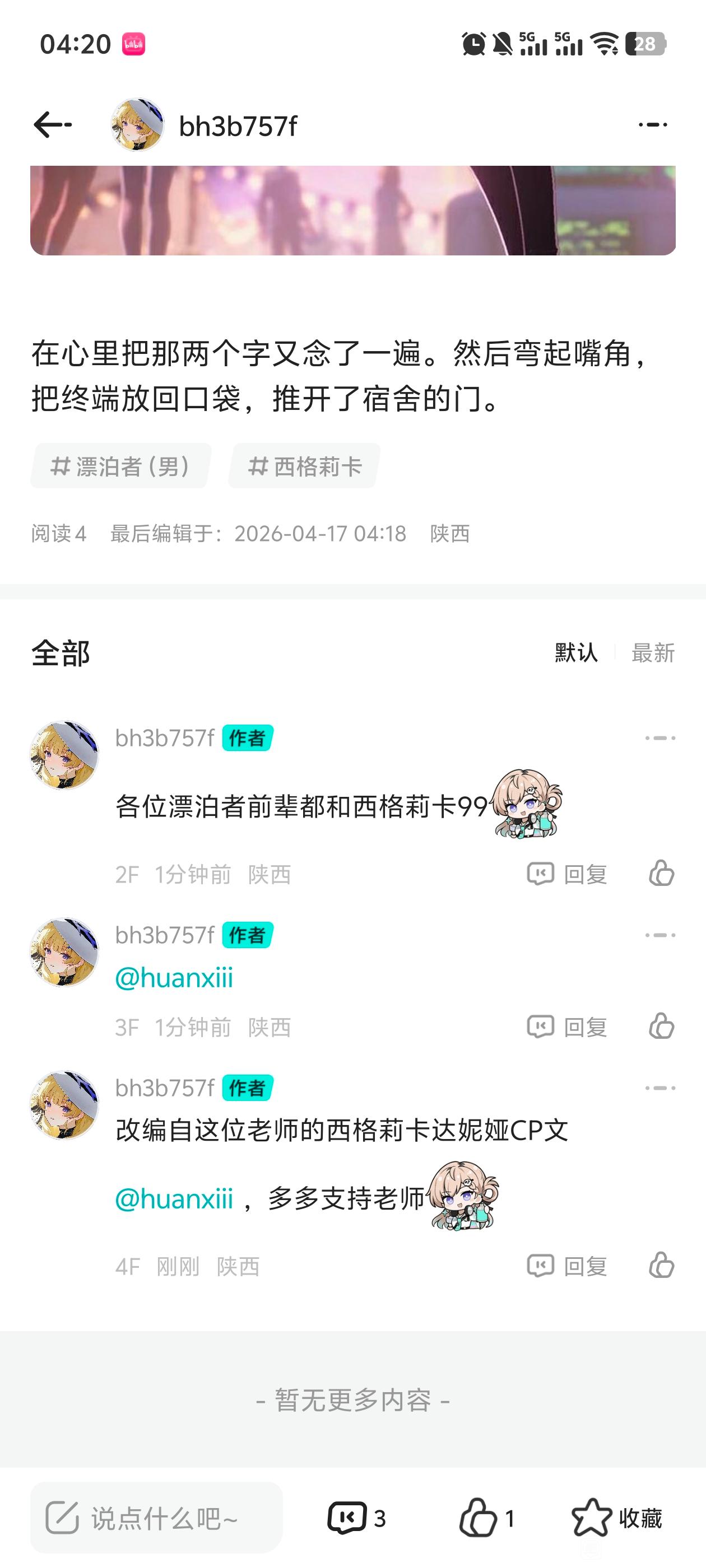Go back using the top arrow

[52, 125]
